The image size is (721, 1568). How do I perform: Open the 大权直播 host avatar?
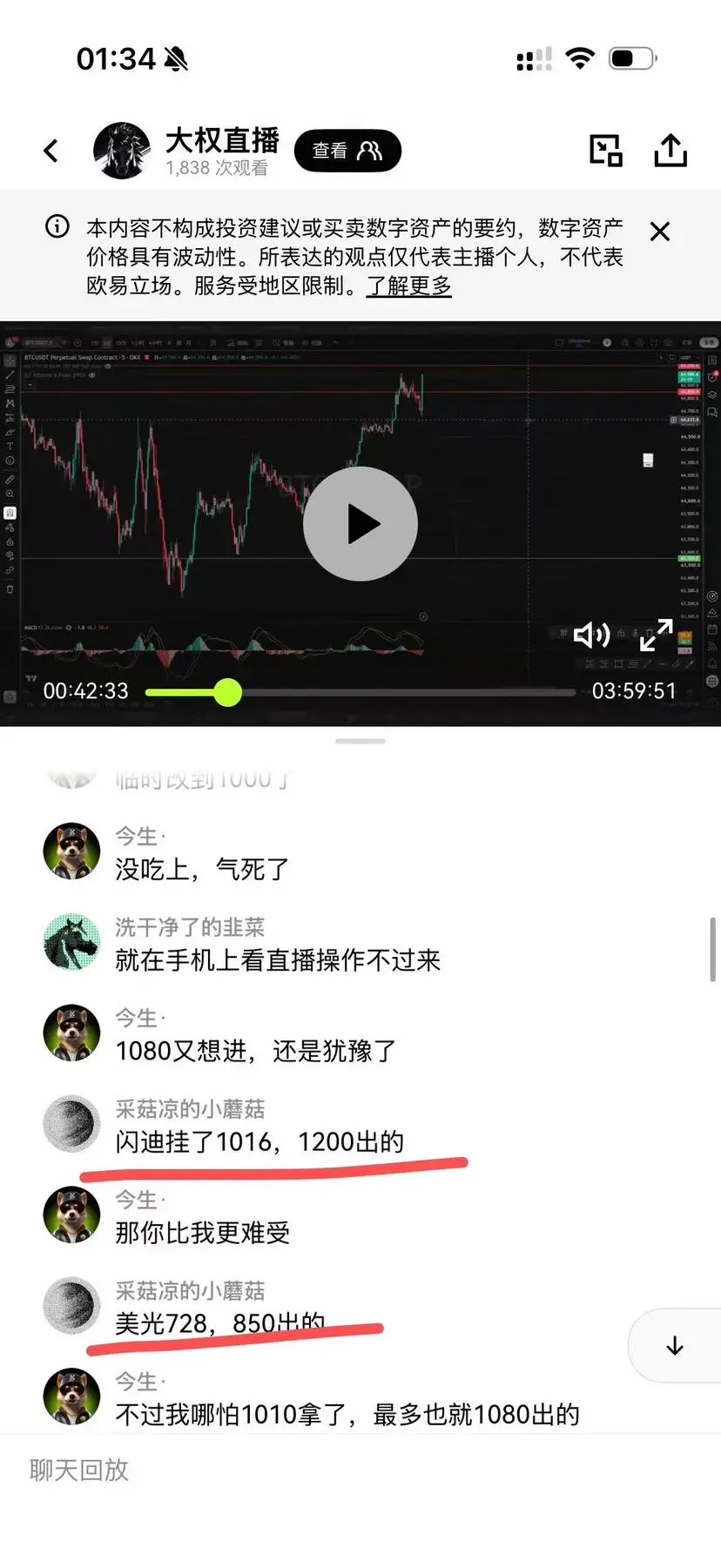click(x=122, y=151)
